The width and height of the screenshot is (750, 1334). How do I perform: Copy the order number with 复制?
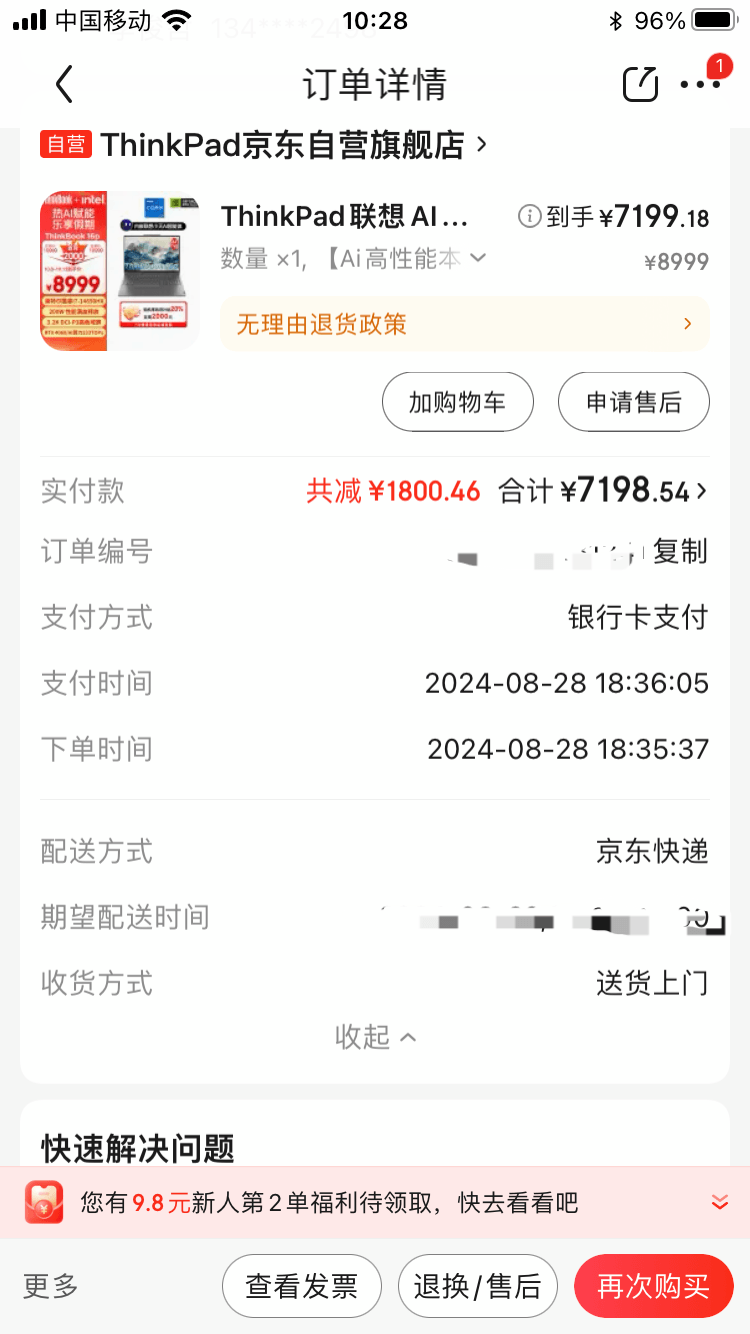pyautogui.click(x=680, y=551)
